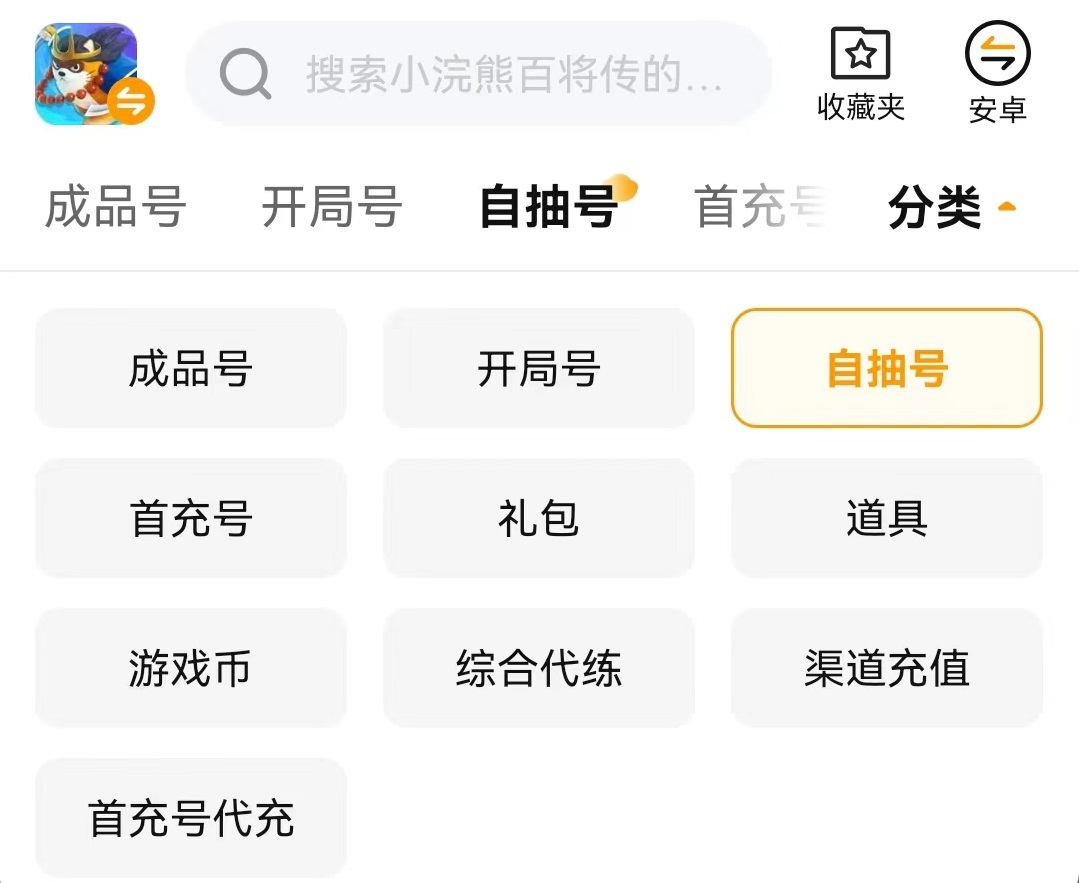The height and width of the screenshot is (883, 1079).
Task: Select the 道具 category chip
Action: pos(887,518)
